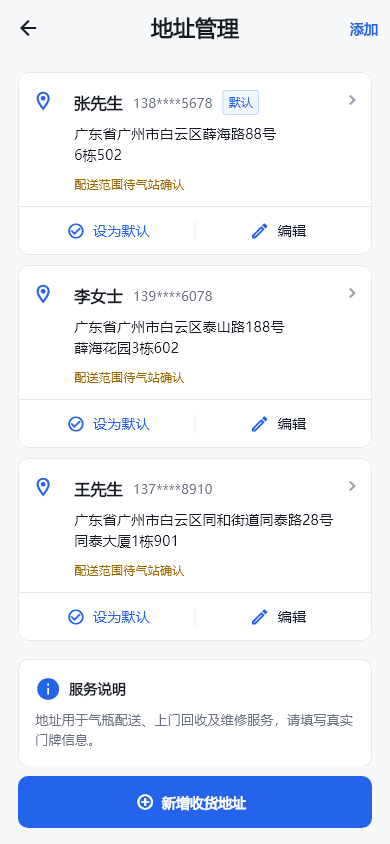Screen dimensions: 390x844
Task: Tap 新增收货地址 button
Action: (195, 802)
